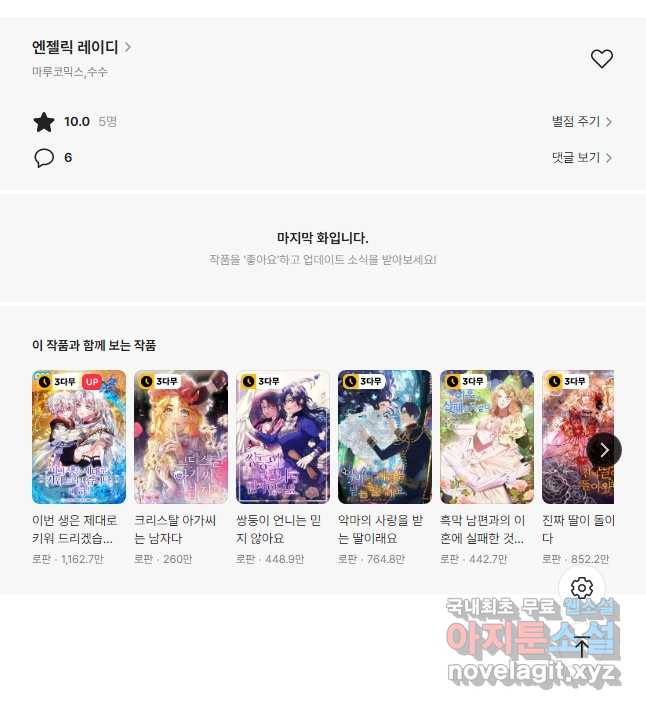Show next recommended titles with the arrow
This screenshot has height=710, width=646.
pos(604,450)
